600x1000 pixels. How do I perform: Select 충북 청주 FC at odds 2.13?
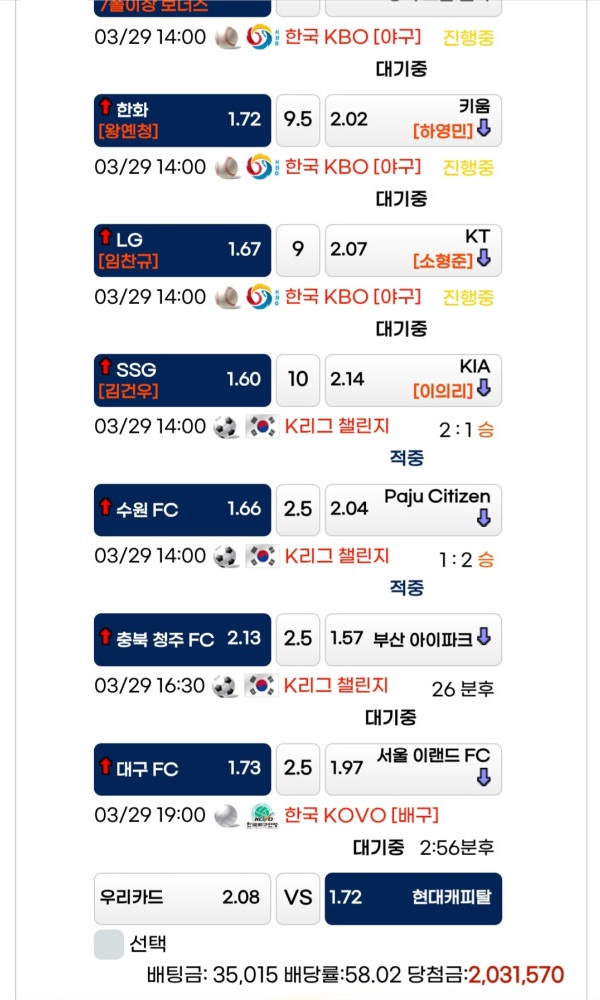(182, 639)
